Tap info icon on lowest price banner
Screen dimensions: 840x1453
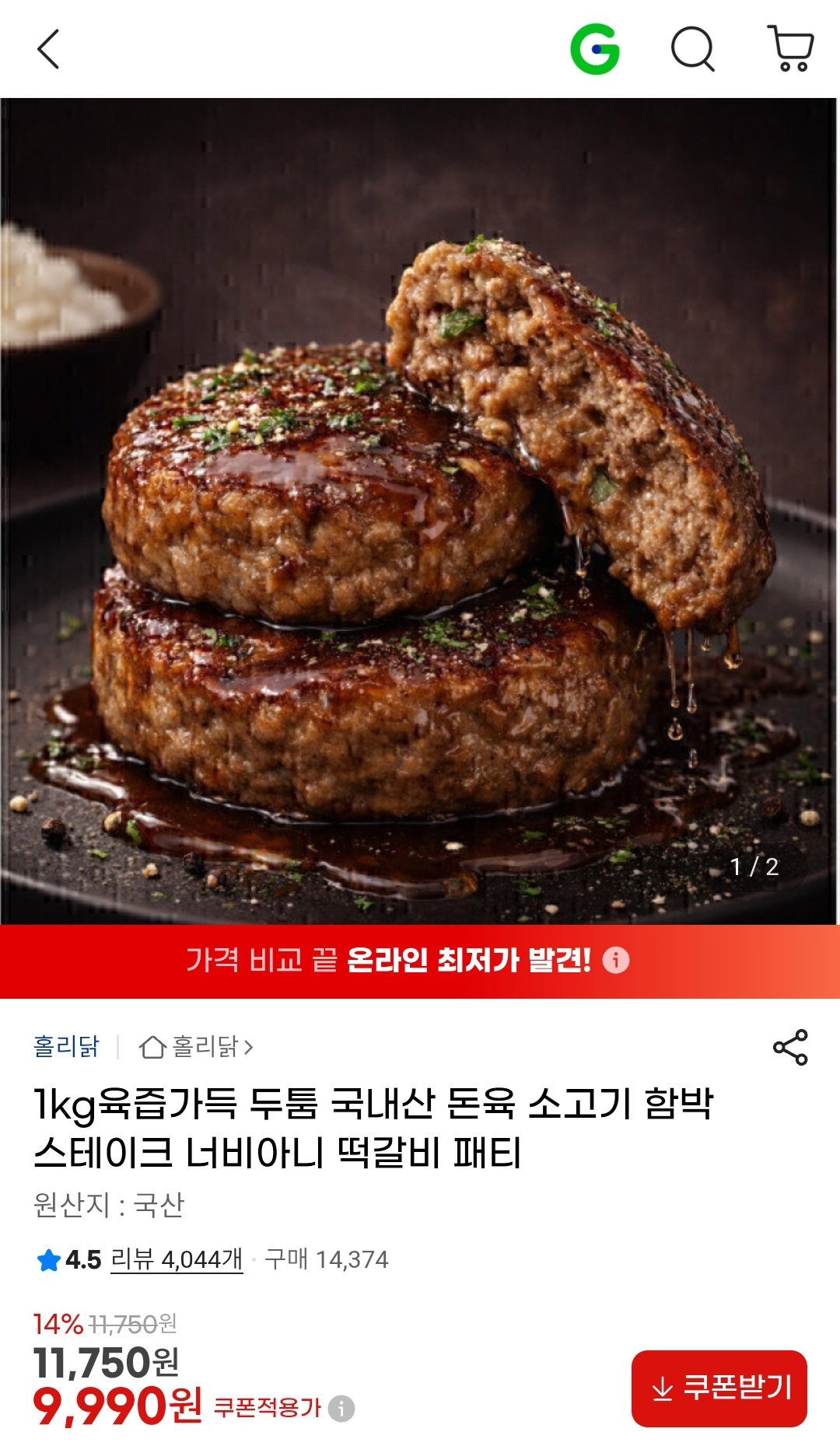click(616, 961)
